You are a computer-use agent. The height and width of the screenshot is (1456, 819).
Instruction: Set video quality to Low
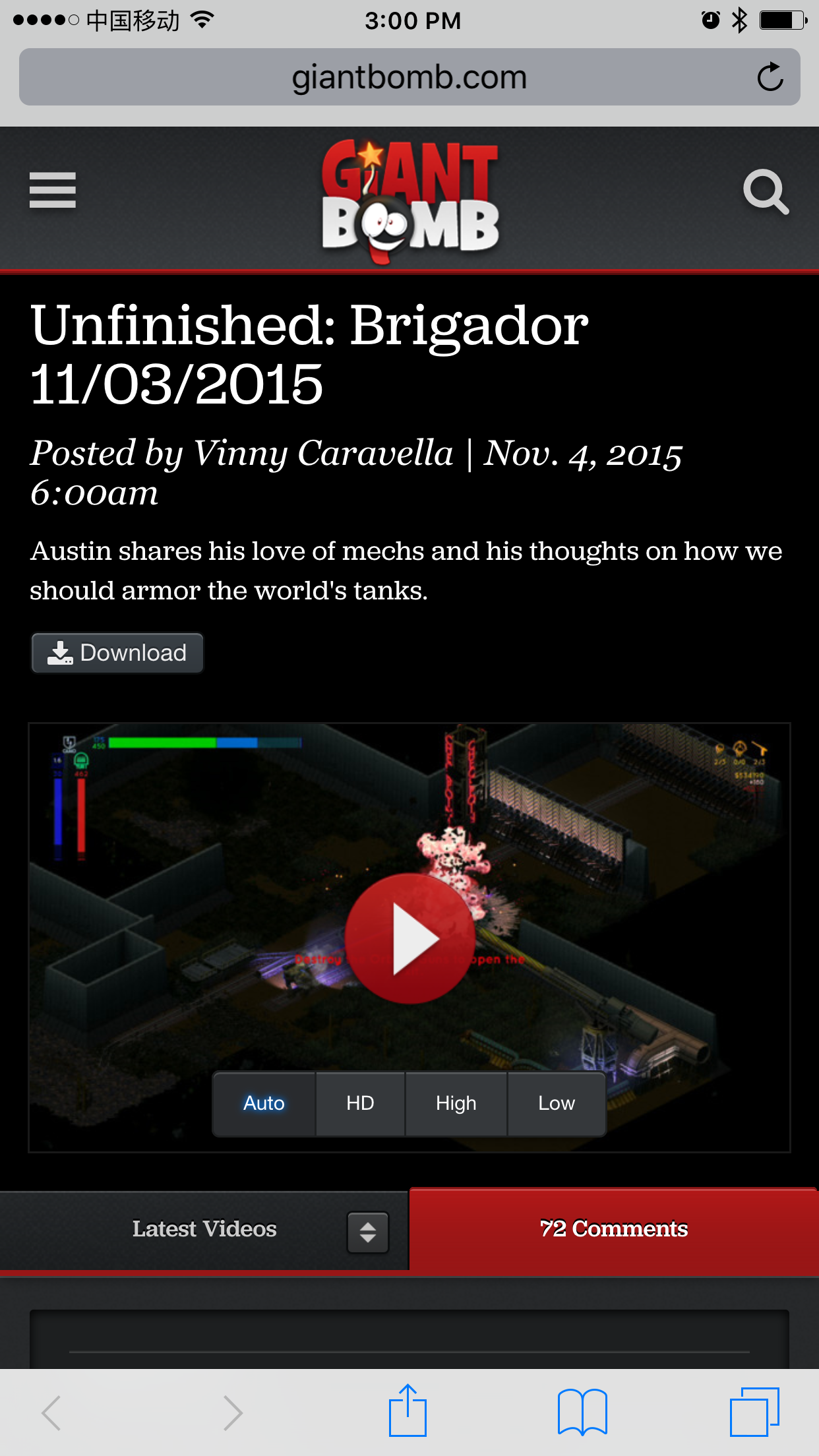coord(557,1103)
